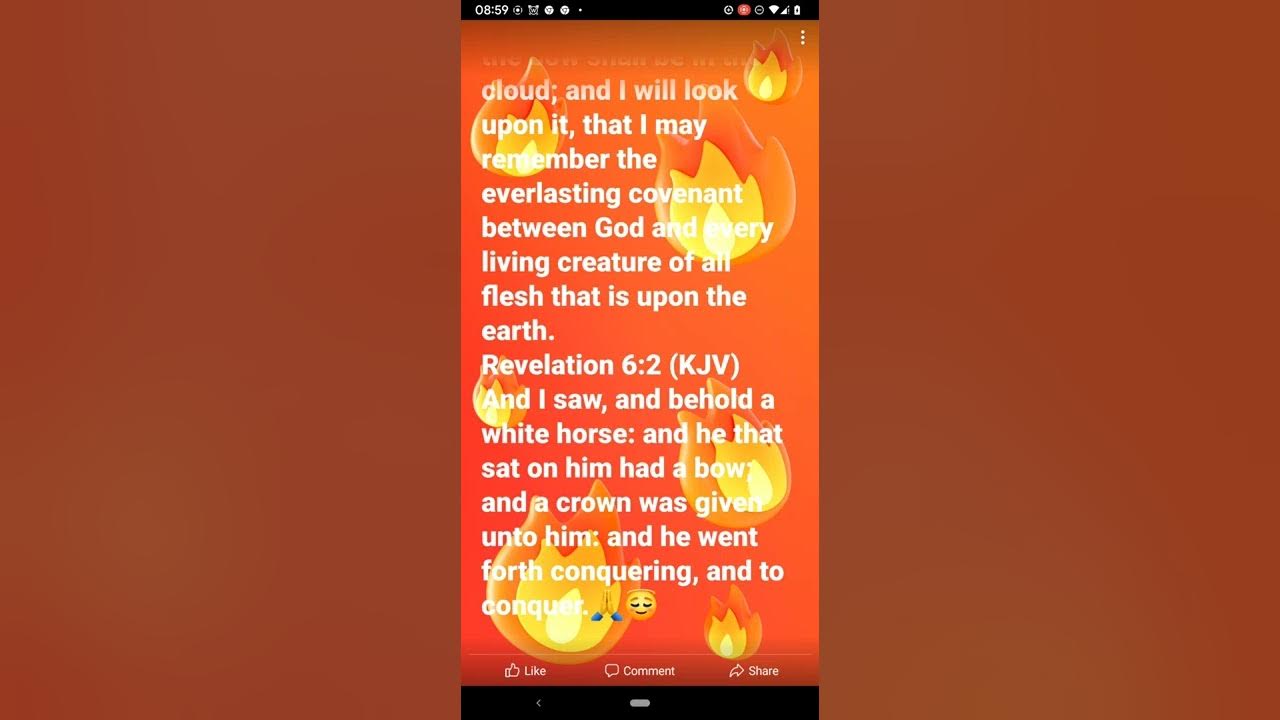Go back using system back arrow
The image size is (1280, 720).
pyautogui.click(x=539, y=703)
